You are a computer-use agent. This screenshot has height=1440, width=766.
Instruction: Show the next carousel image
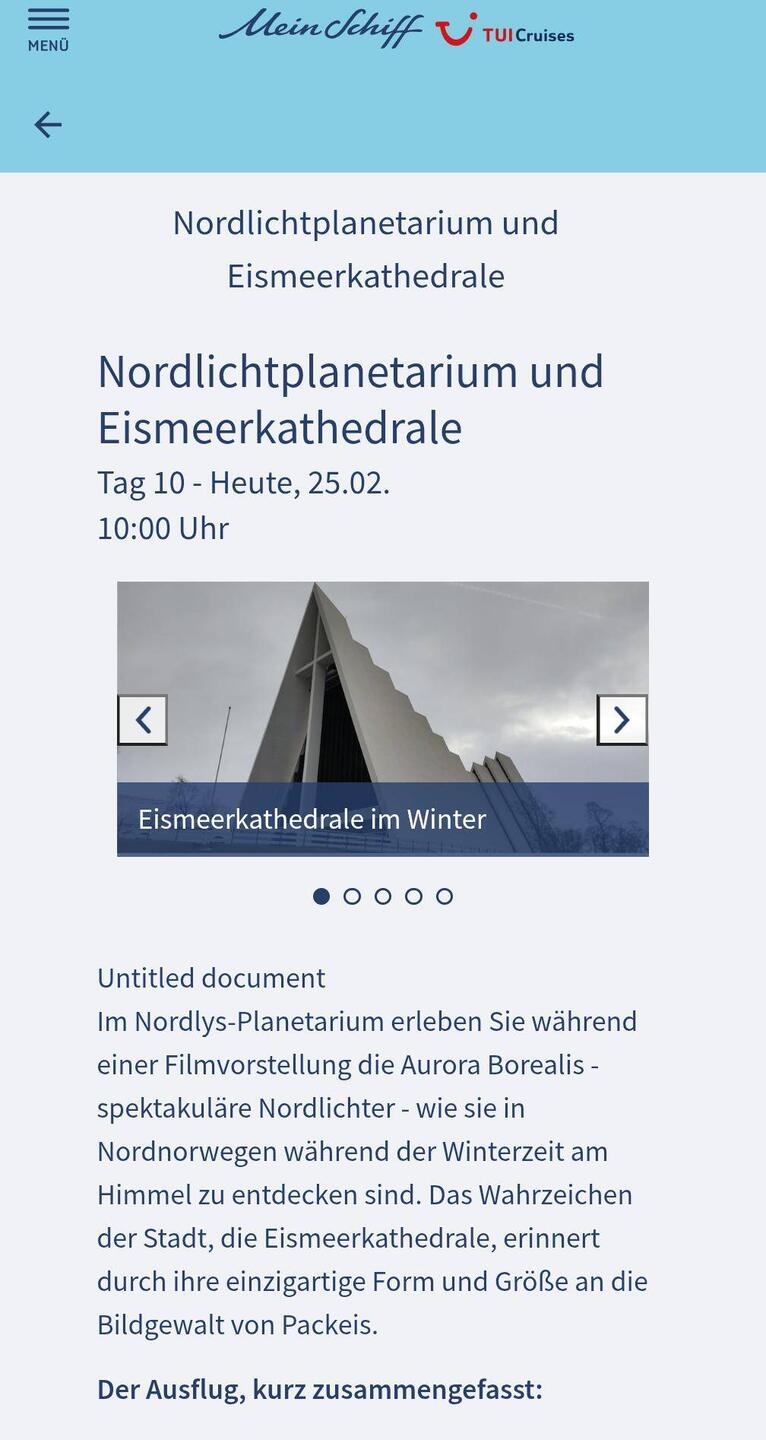click(x=622, y=720)
